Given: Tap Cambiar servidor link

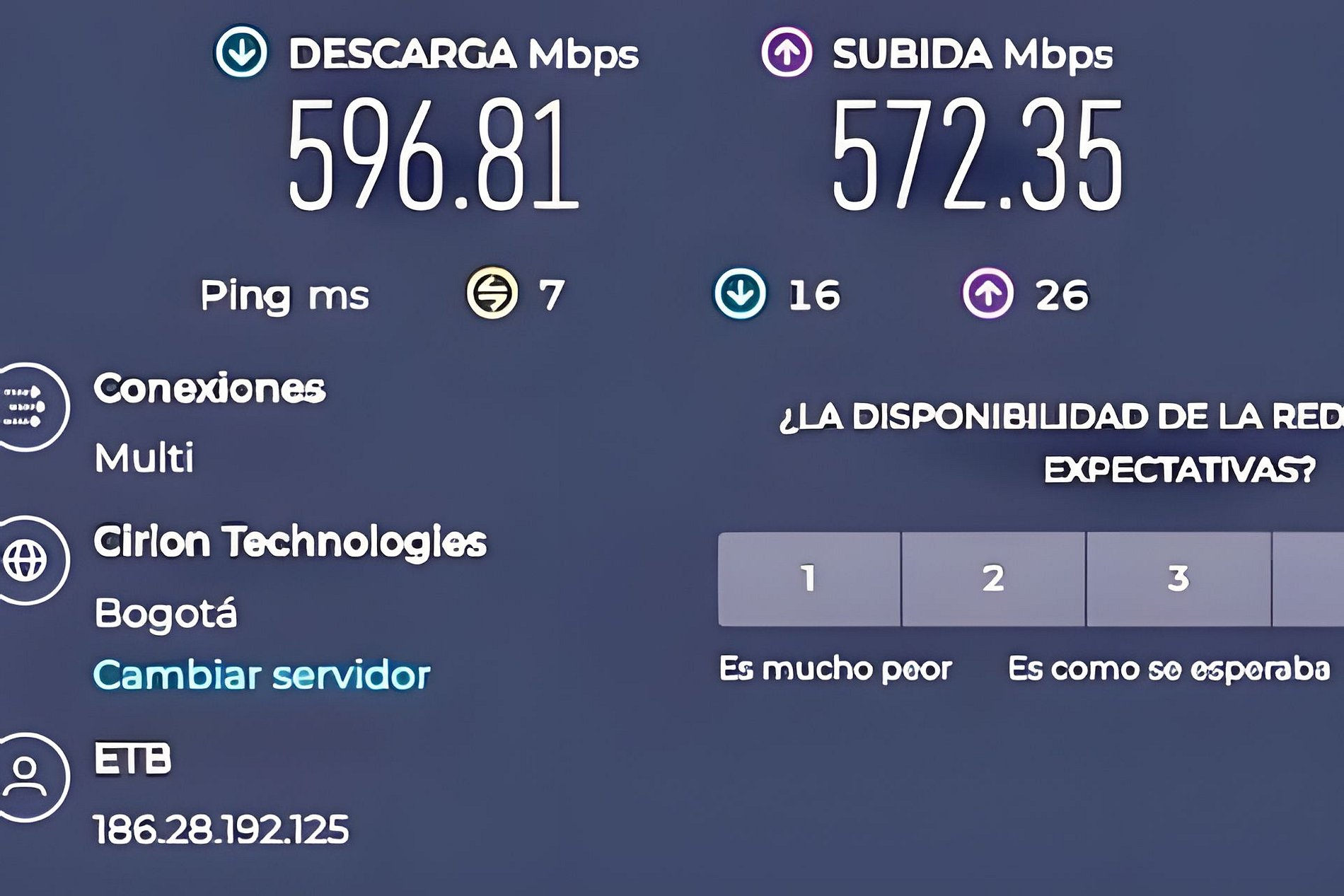Looking at the screenshot, I should 261,675.
